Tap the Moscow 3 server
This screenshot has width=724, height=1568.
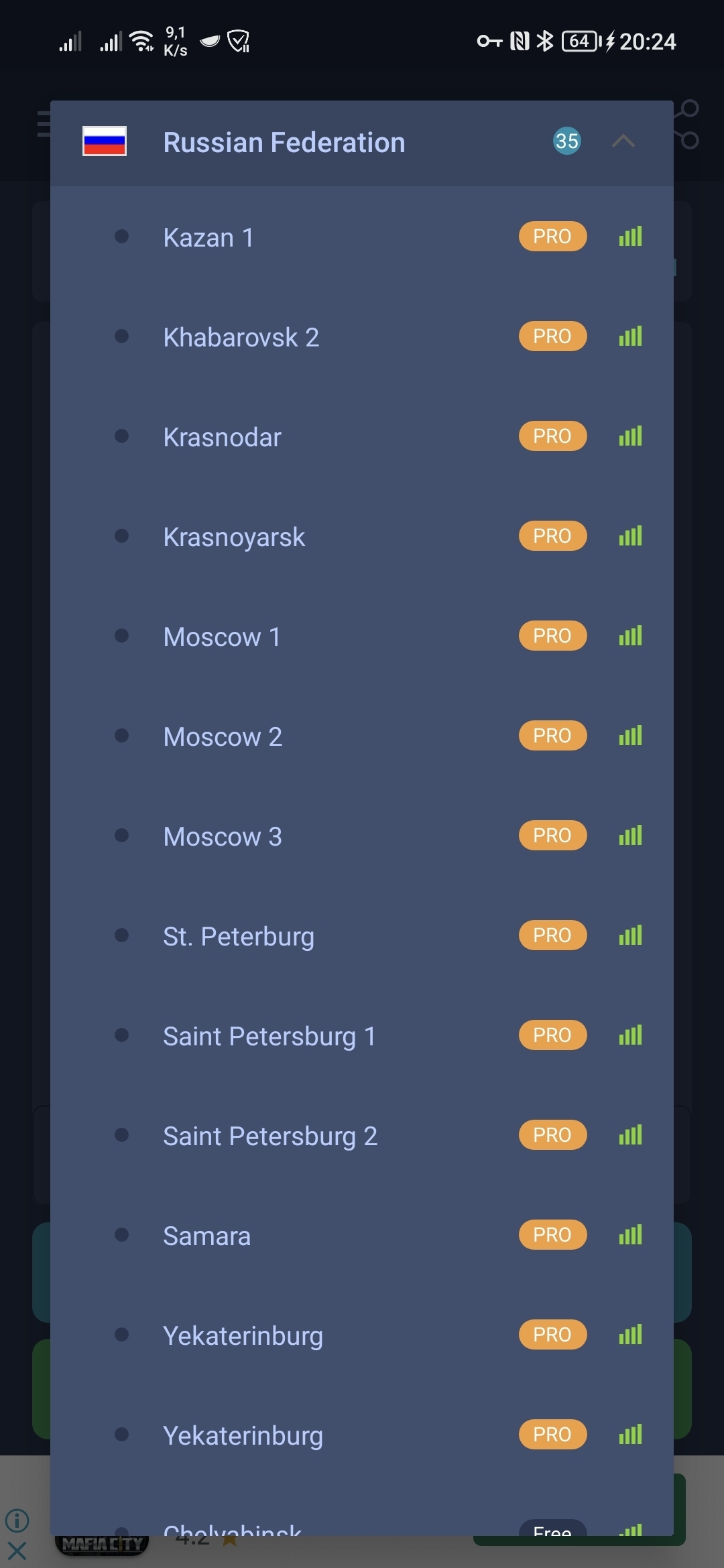pos(362,836)
